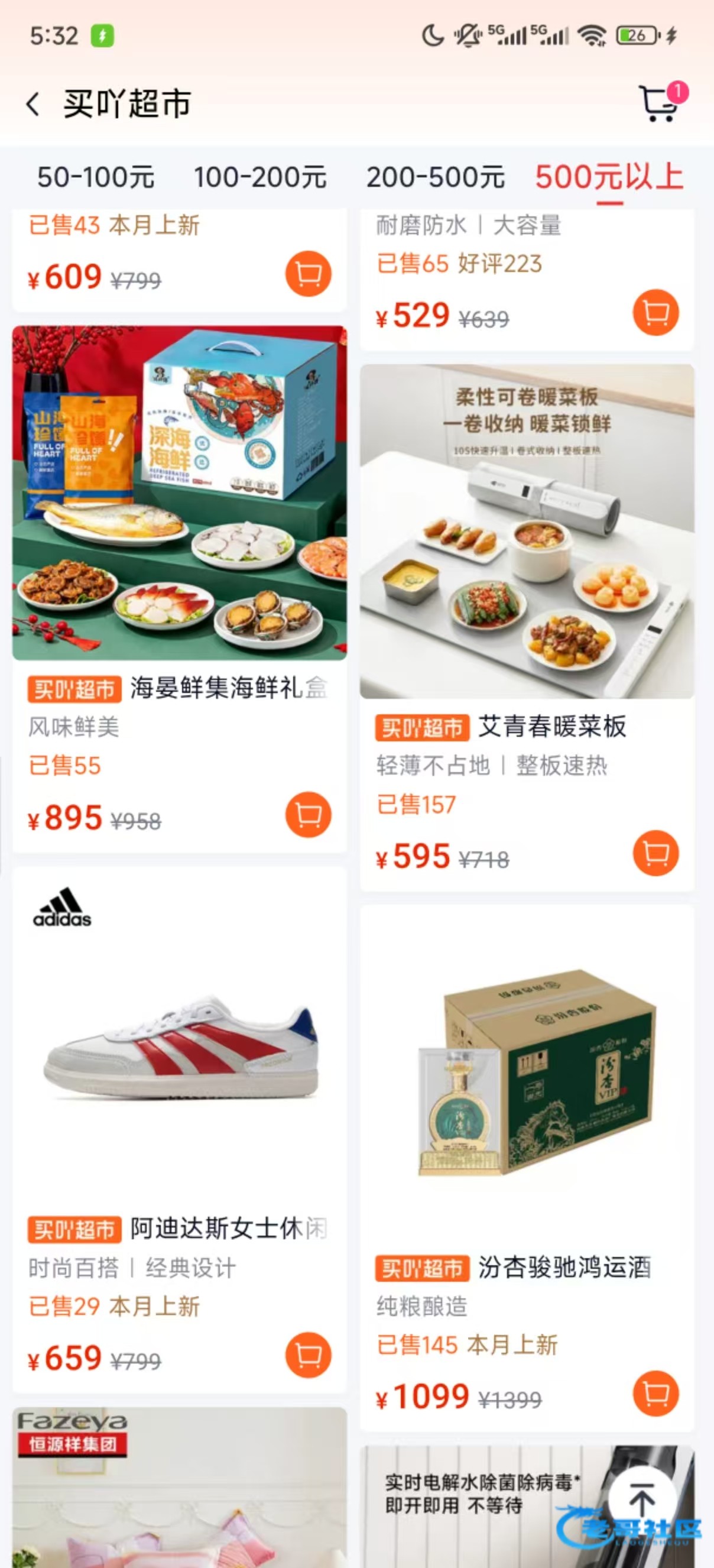Screen dimensions: 714x1568
Task: Add the ¥529 item to cart
Action: pos(655,312)
